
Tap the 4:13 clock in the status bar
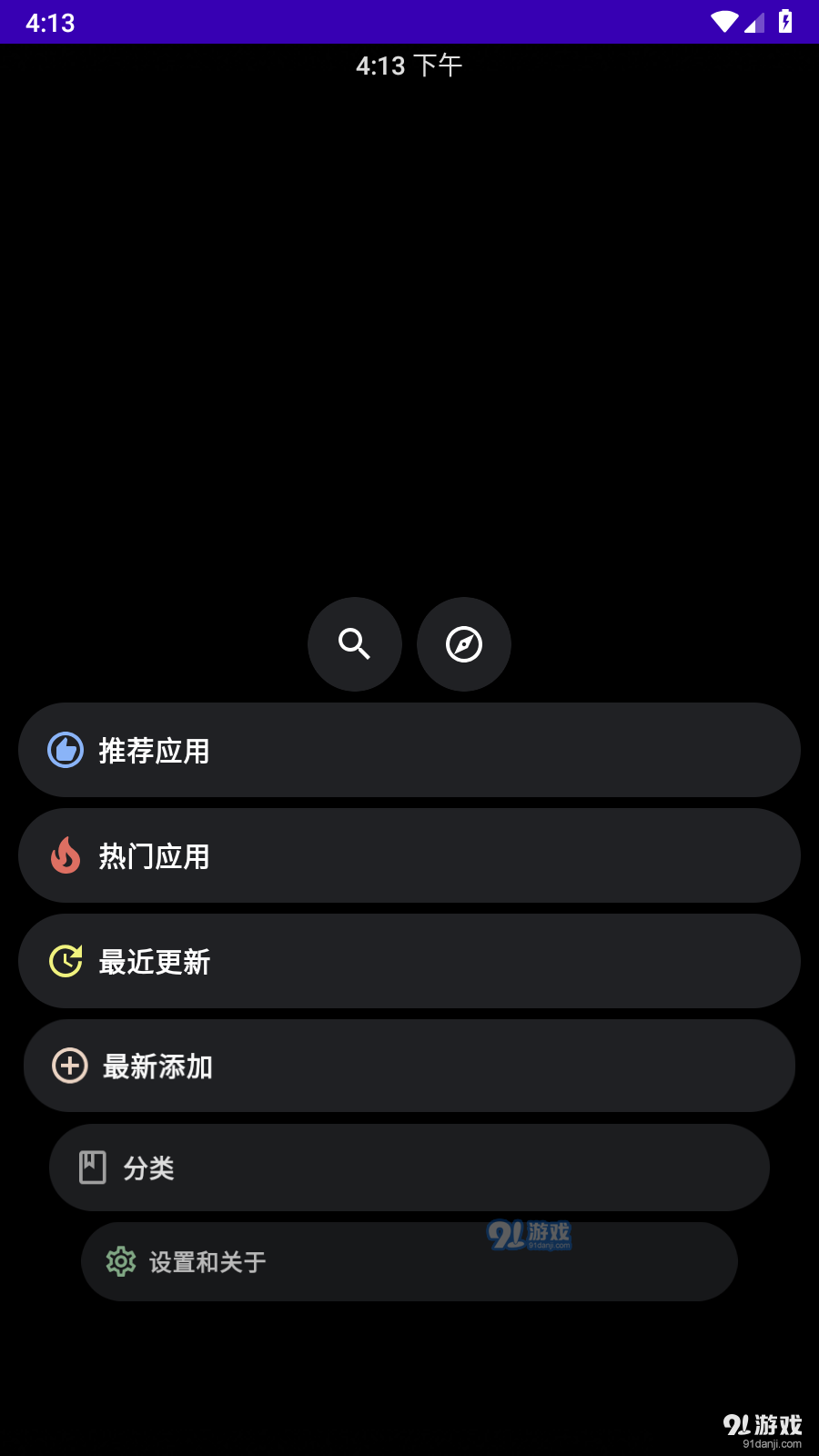pyautogui.click(x=50, y=22)
